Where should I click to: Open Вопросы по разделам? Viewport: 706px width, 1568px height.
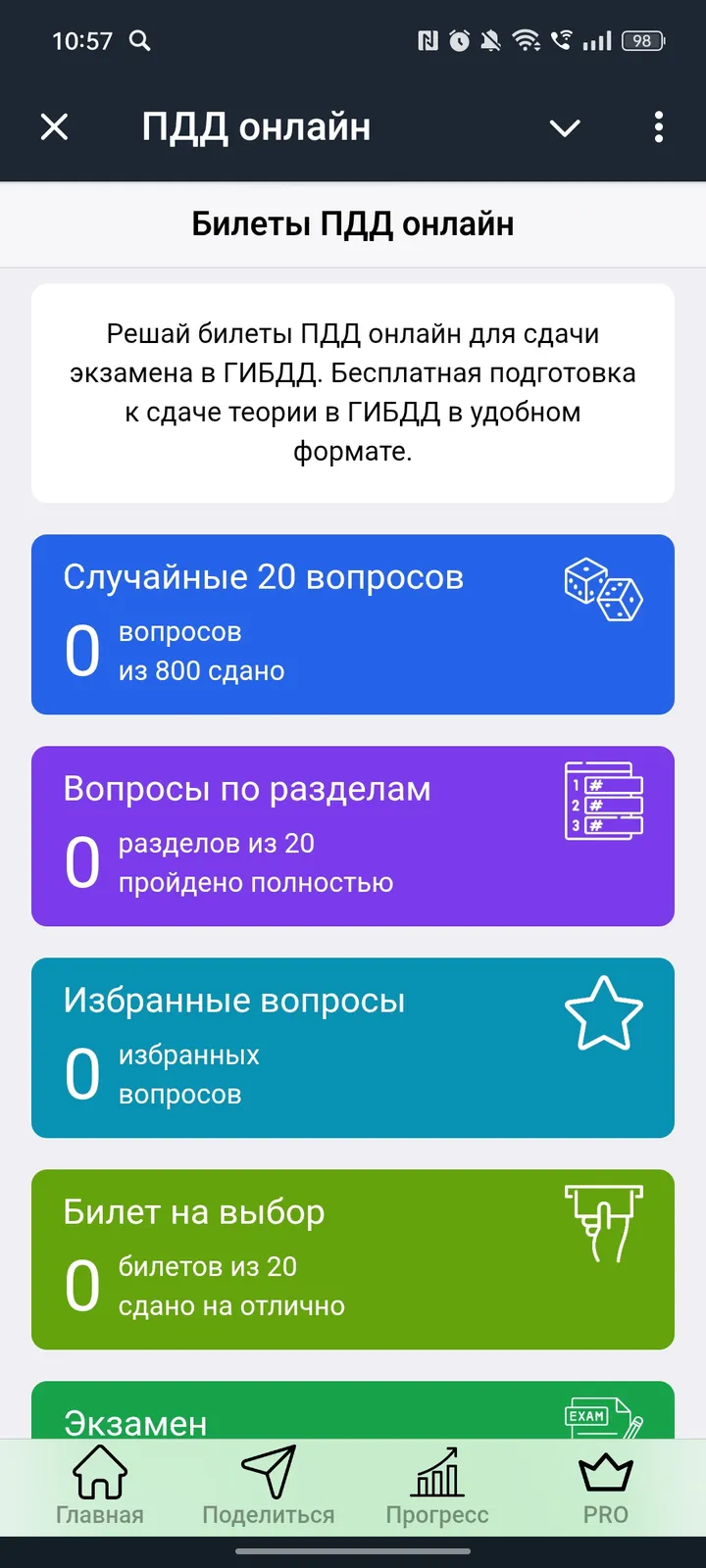[x=353, y=836]
